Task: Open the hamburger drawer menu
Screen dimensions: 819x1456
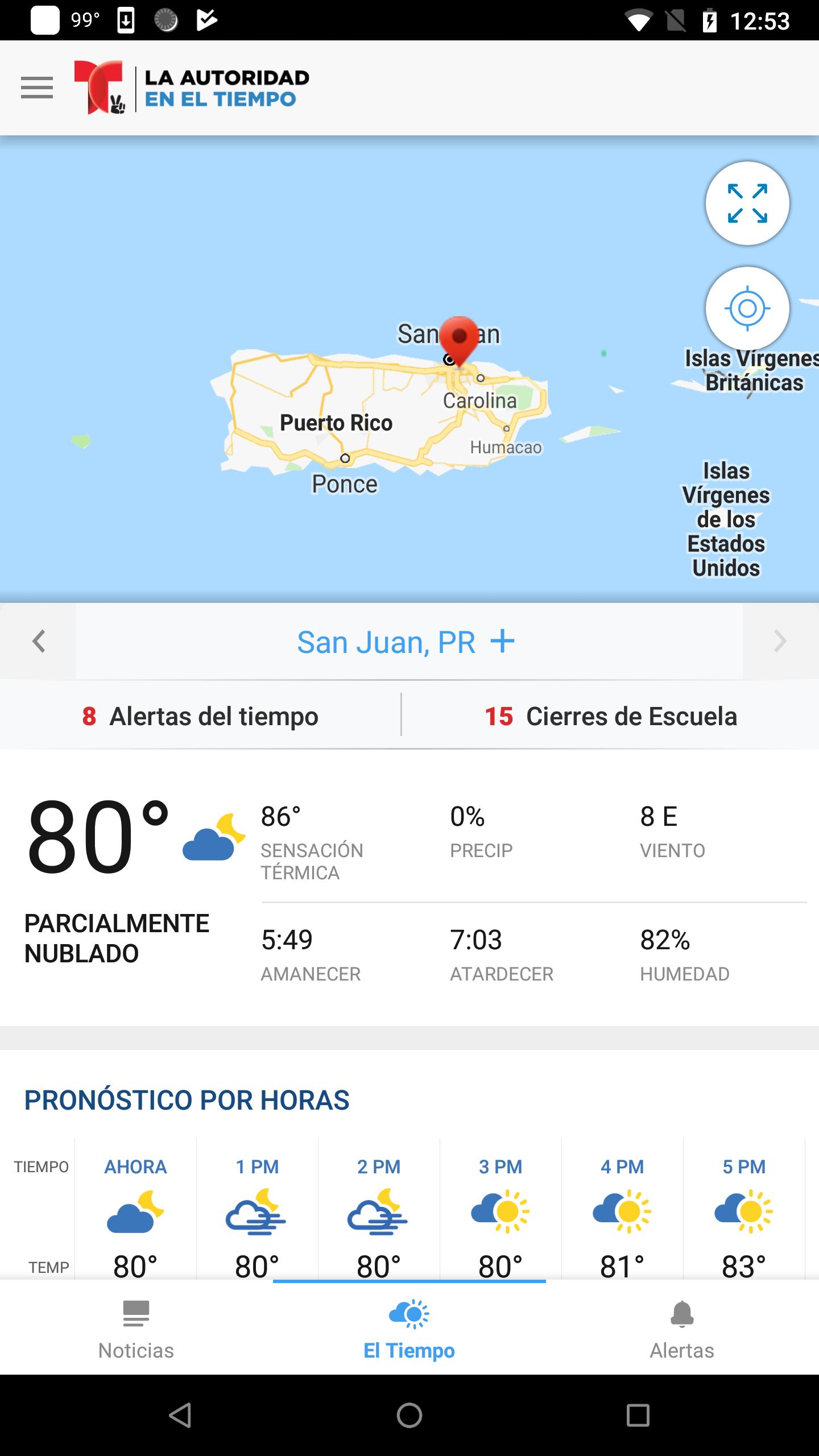Action: (37, 88)
